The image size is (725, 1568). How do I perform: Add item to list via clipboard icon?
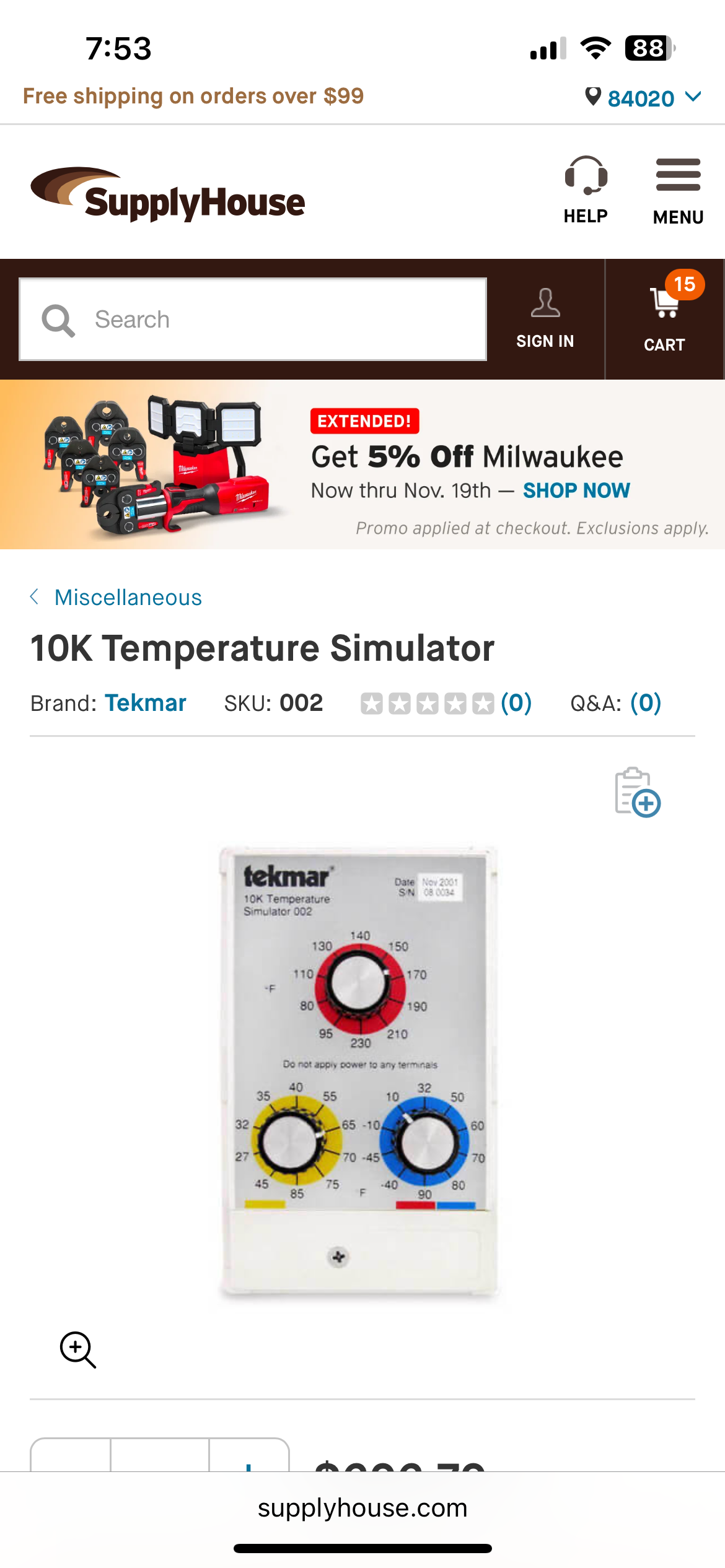(x=638, y=792)
